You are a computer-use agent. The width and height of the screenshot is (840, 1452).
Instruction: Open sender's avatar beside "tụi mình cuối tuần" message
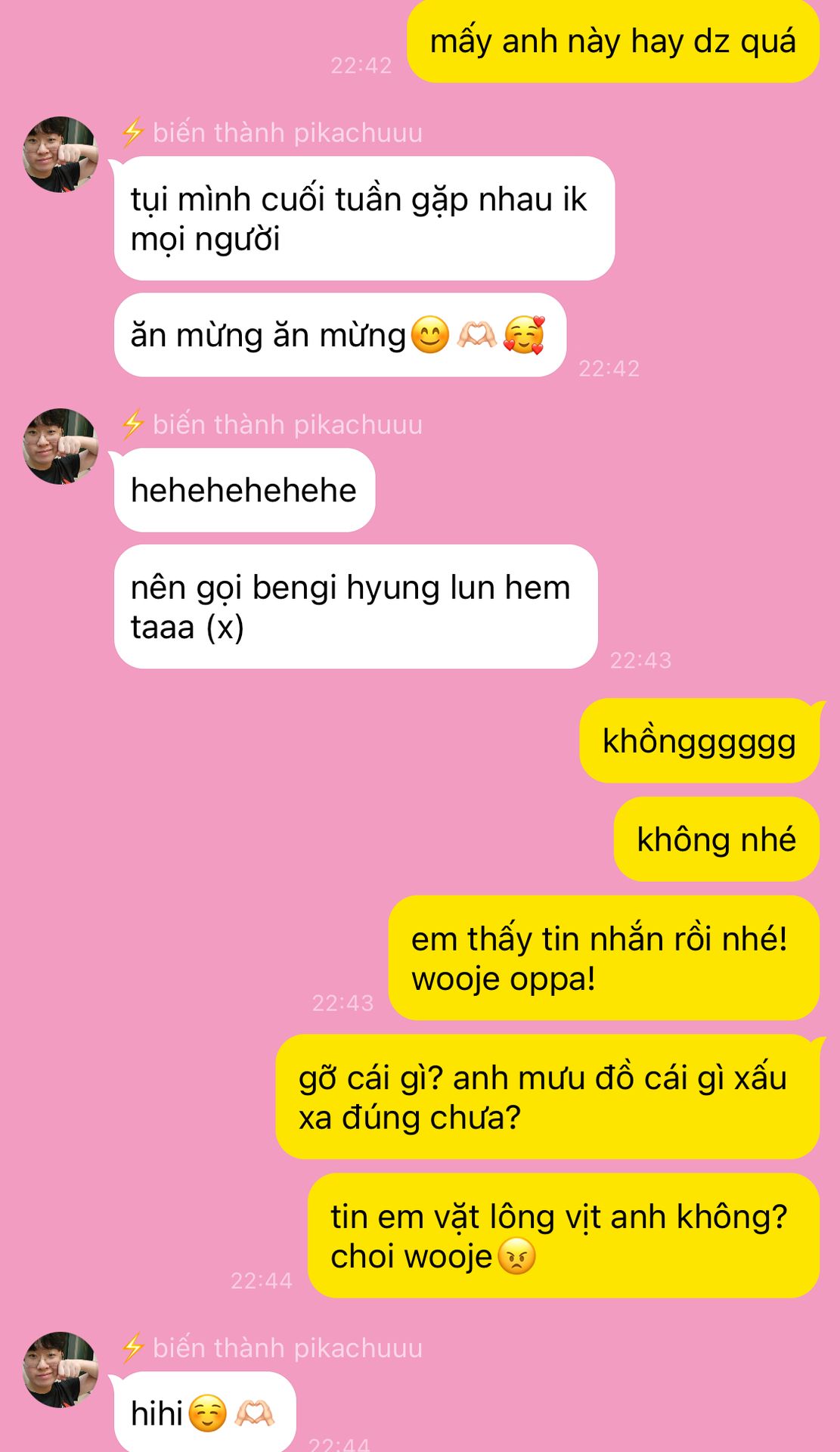click(60, 154)
